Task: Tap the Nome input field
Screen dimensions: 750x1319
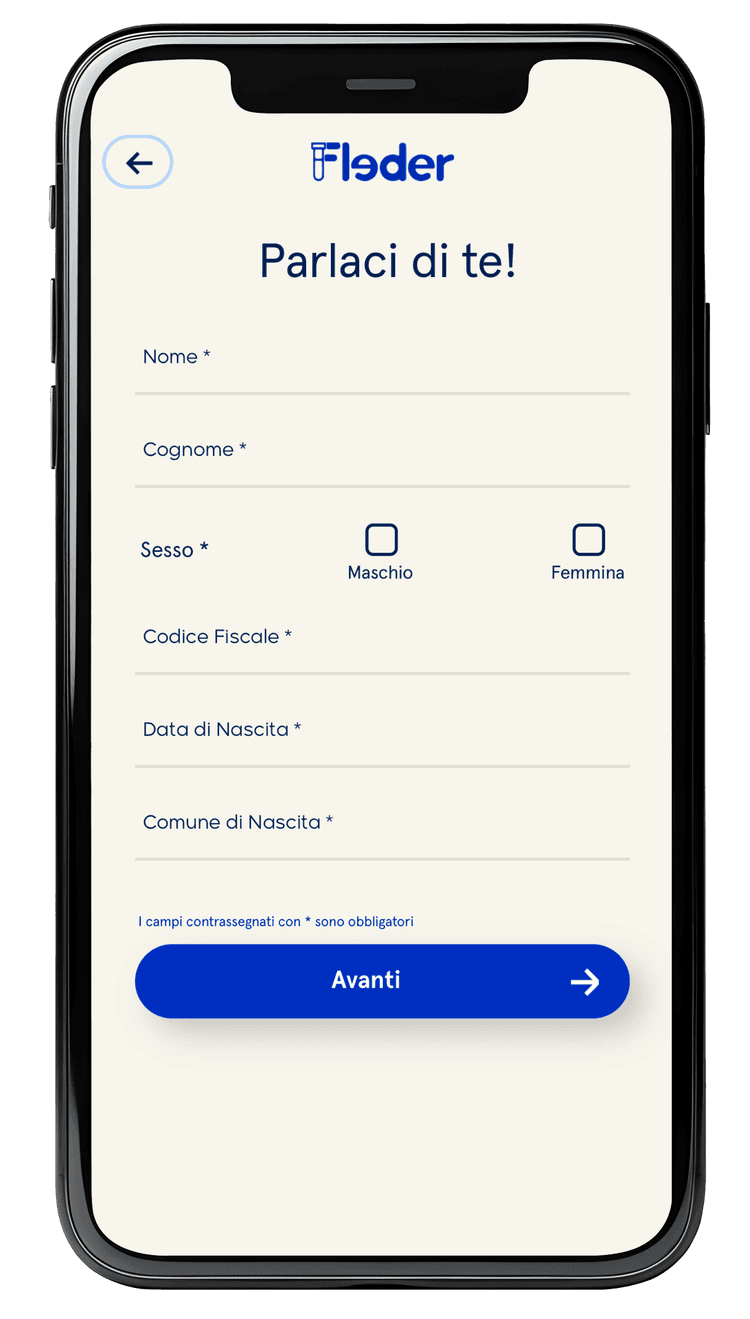Action: click(382, 360)
